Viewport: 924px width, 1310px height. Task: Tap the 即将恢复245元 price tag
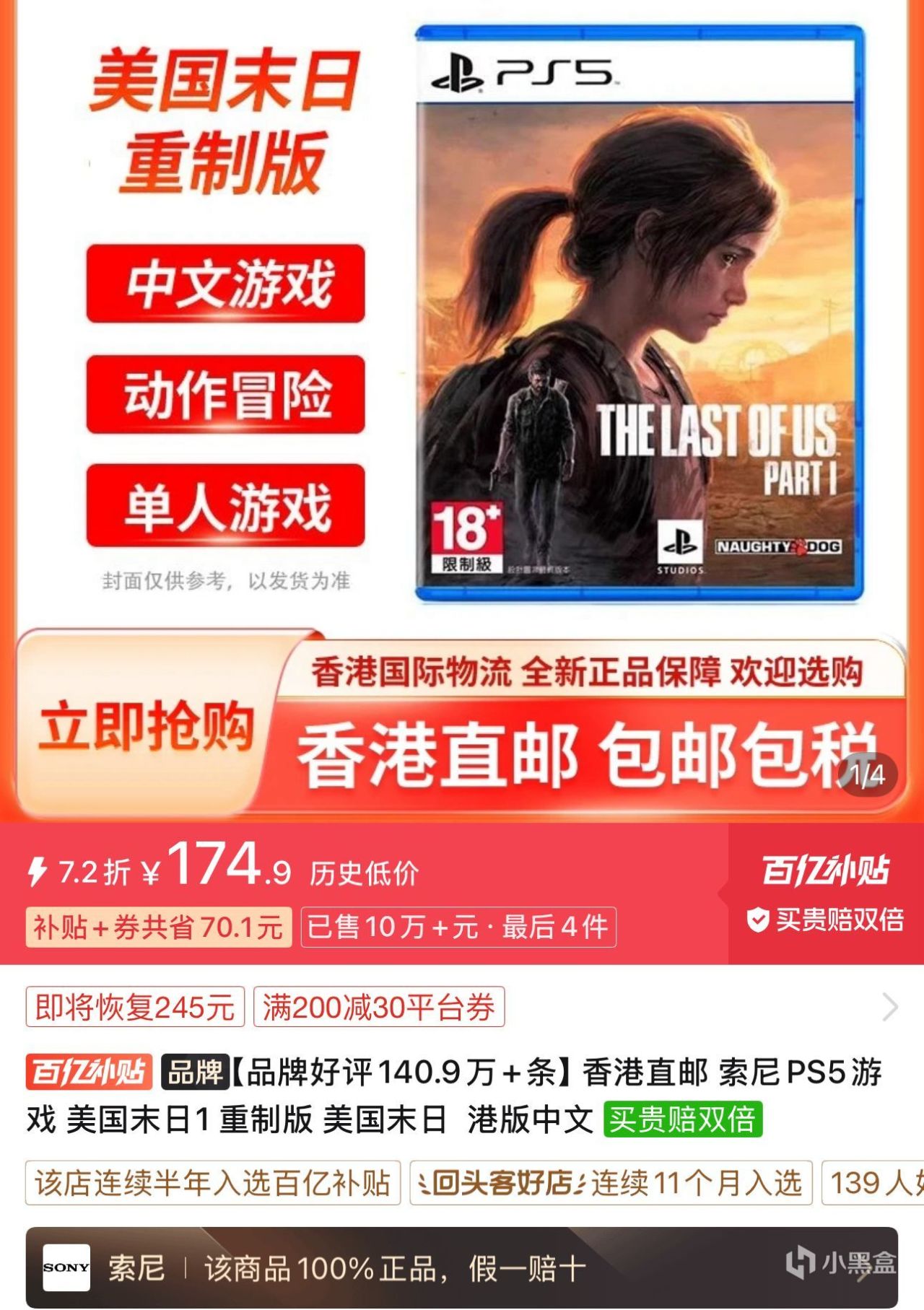[x=135, y=1007]
